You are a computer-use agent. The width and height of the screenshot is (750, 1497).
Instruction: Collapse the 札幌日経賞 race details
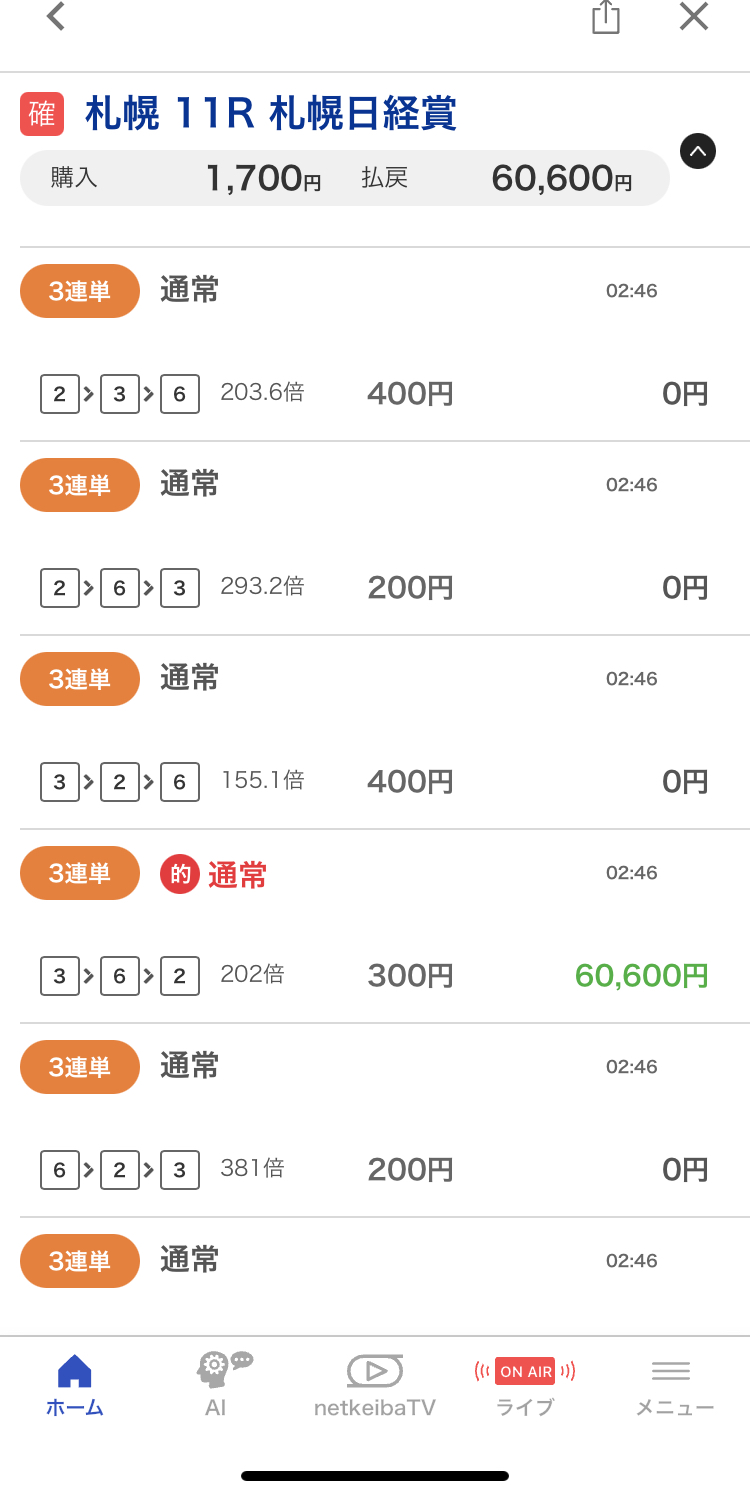coord(698,151)
